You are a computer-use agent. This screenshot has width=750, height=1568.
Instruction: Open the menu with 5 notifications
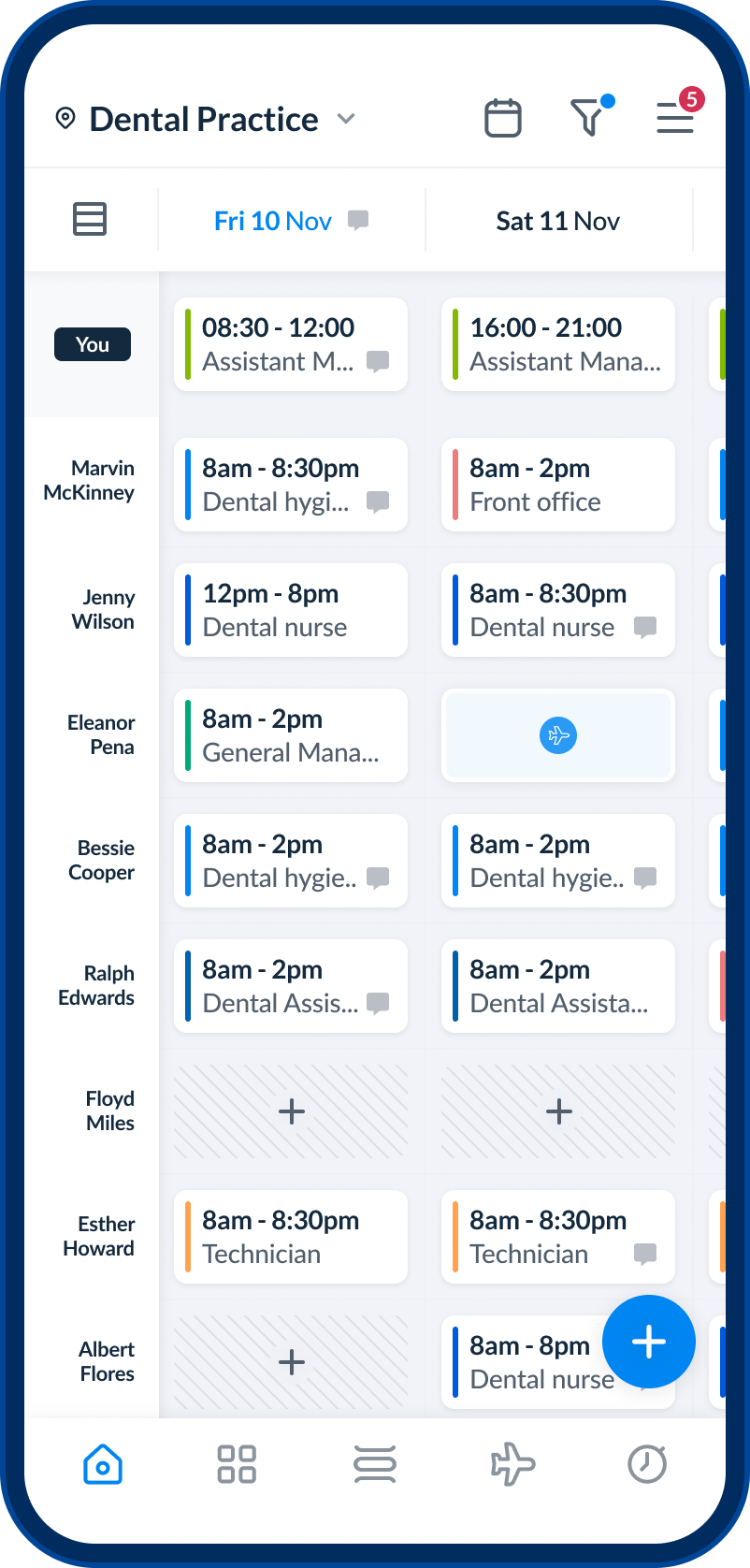[675, 118]
